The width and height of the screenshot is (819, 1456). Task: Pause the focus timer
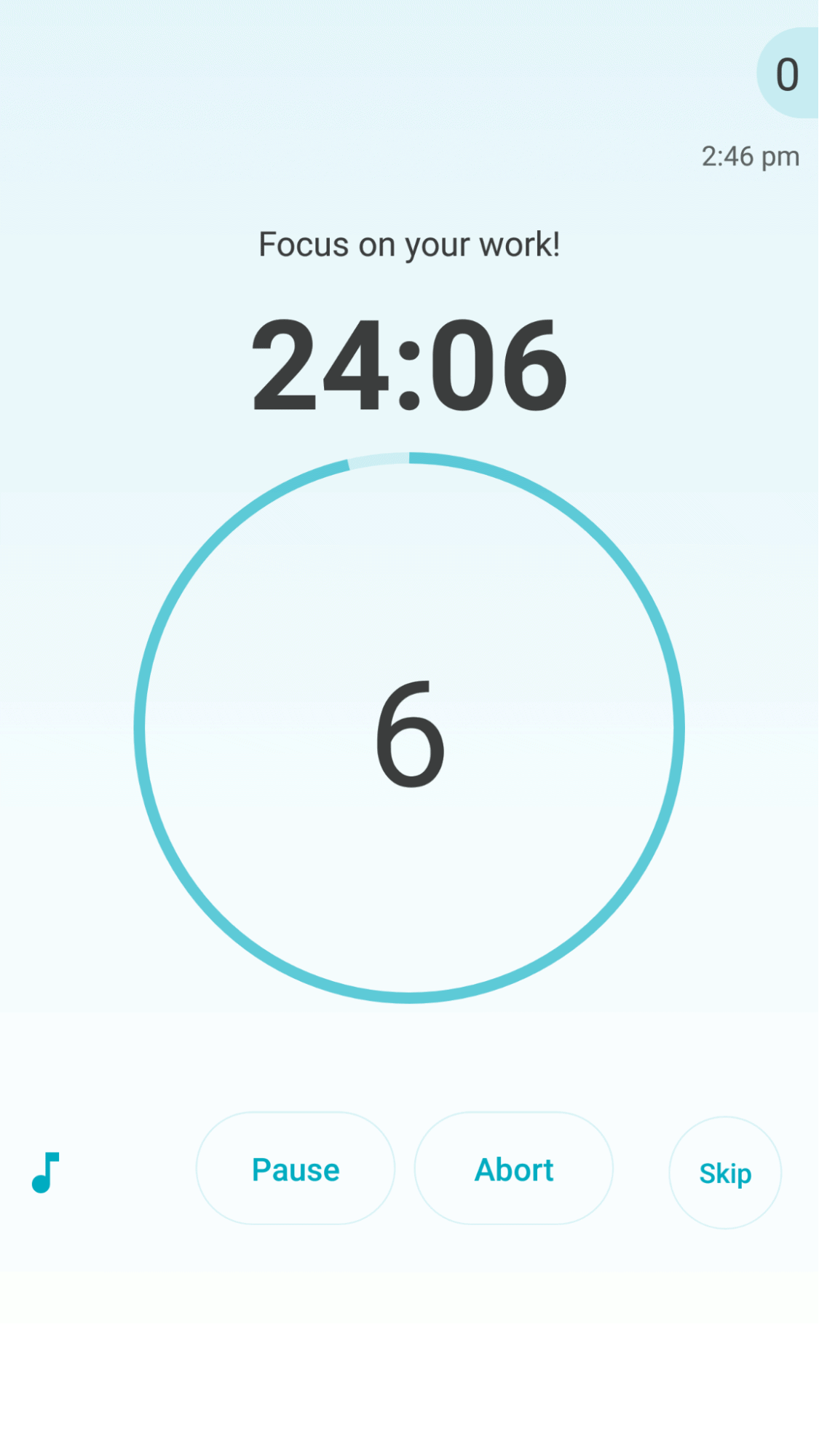295,1169
